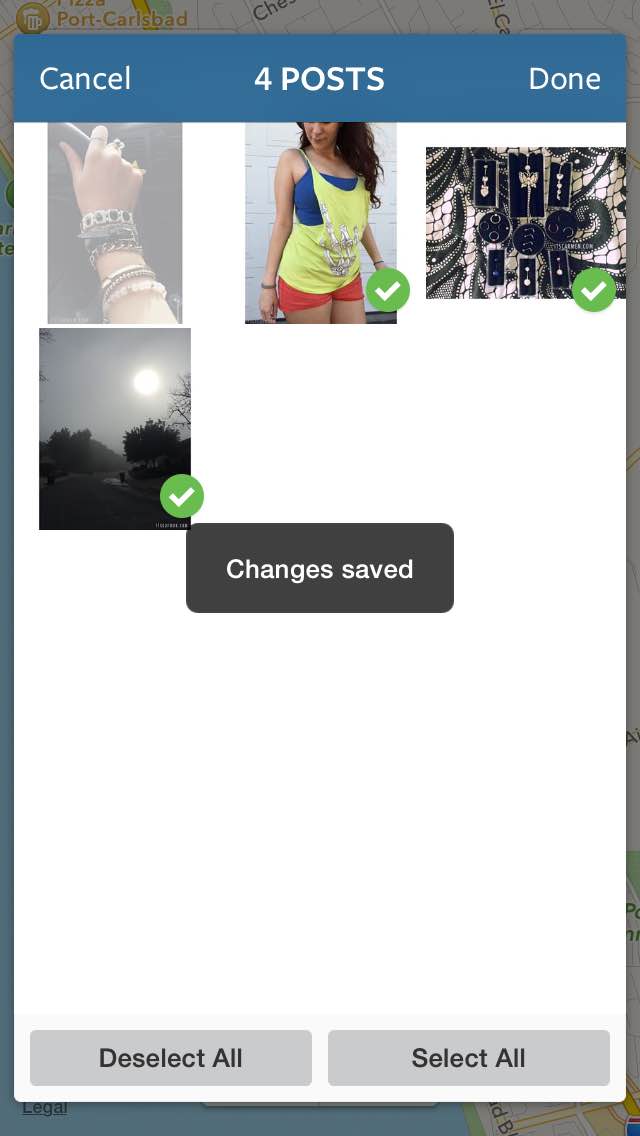This screenshot has width=640, height=1136.
Task: Cancel the post selection
Action: [85, 79]
